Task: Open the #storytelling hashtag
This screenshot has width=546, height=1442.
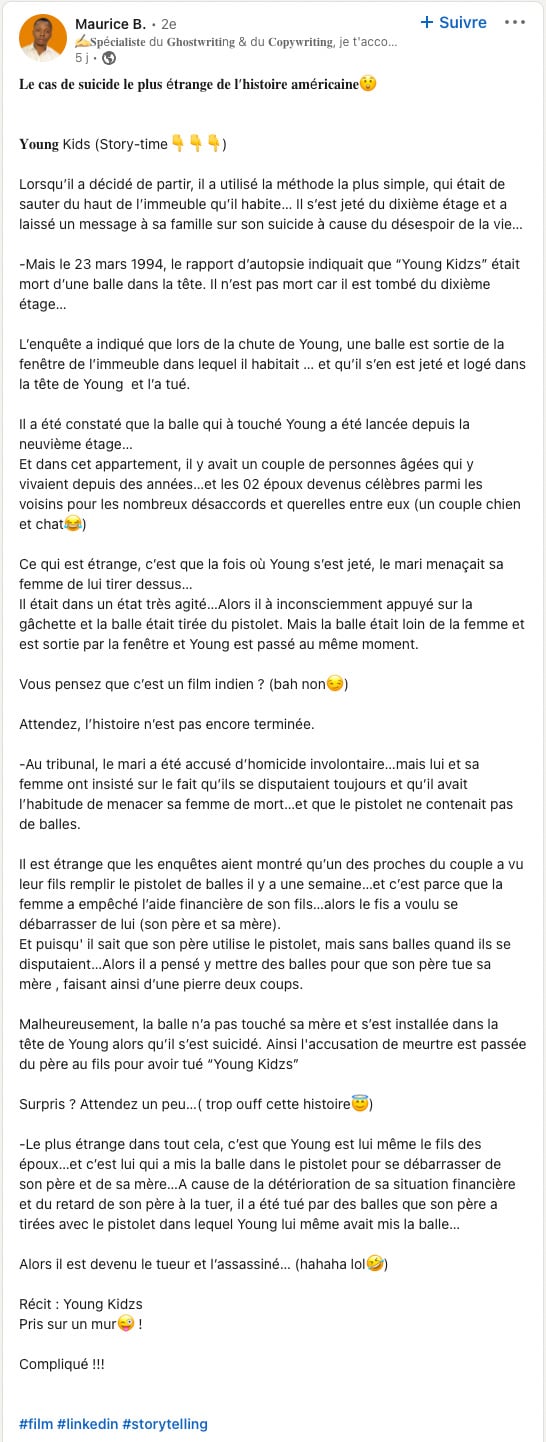Action: click(x=165, y=1423)
